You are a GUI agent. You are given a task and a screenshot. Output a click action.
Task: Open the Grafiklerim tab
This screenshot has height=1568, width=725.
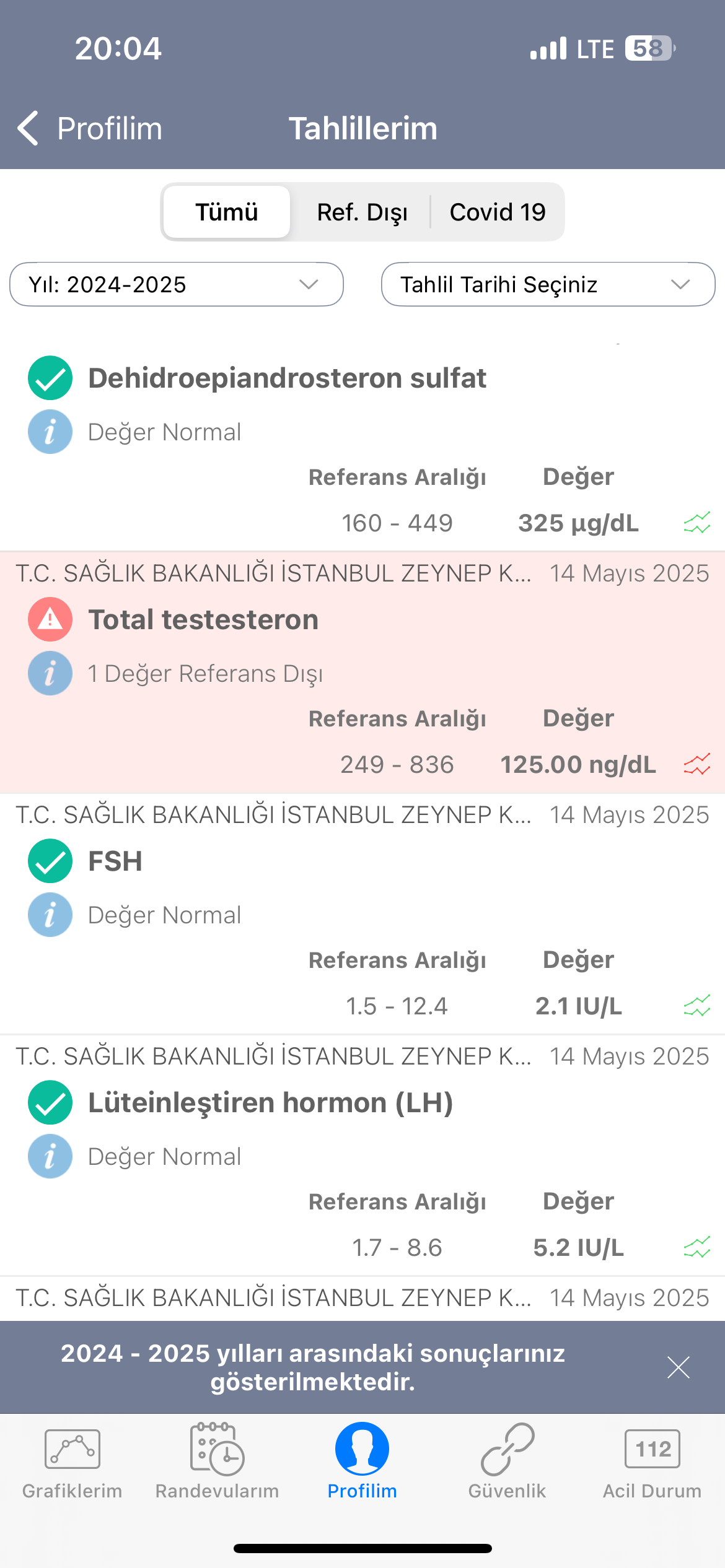click(72, 1461)
